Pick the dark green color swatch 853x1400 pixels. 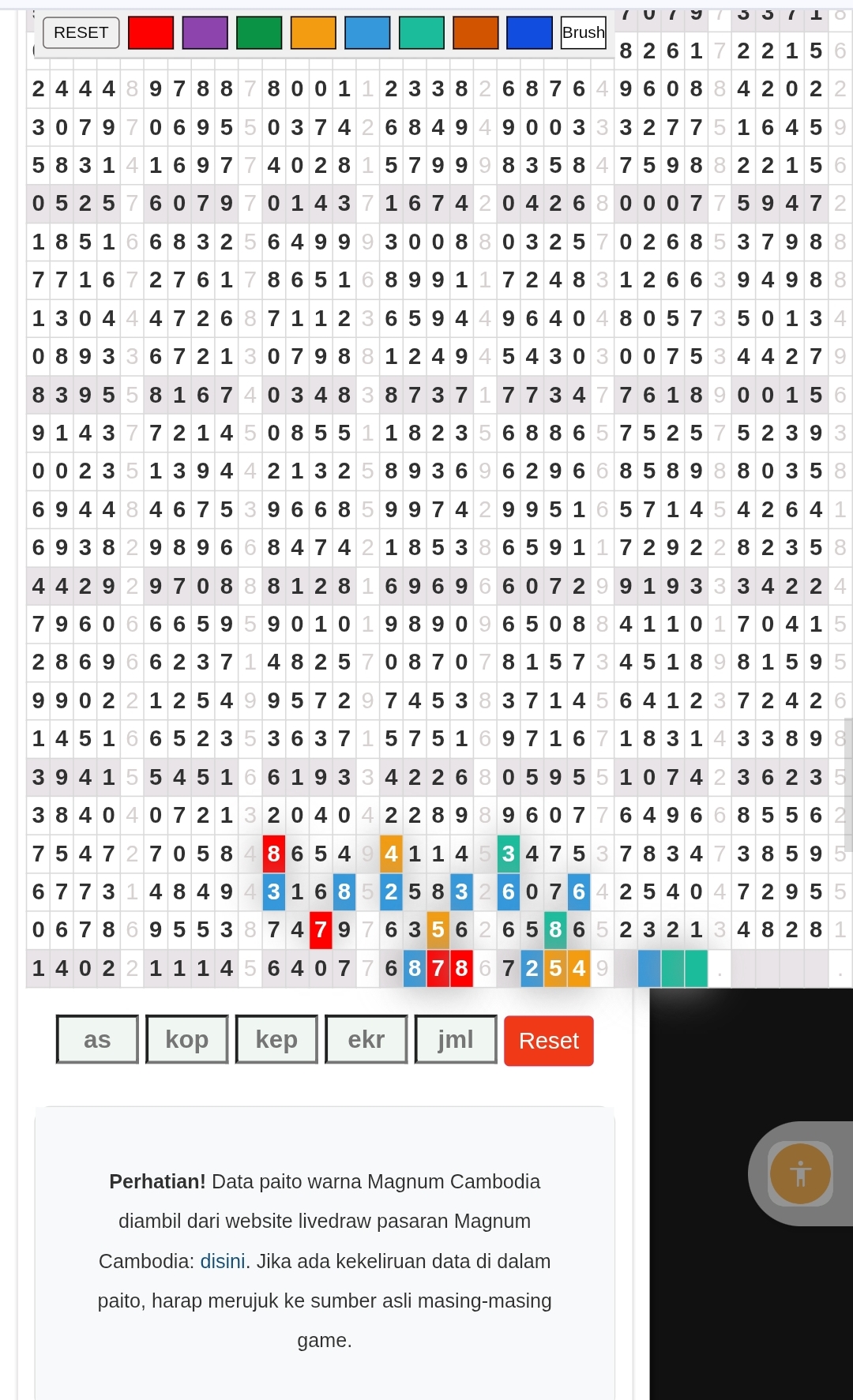pos(259,32)
